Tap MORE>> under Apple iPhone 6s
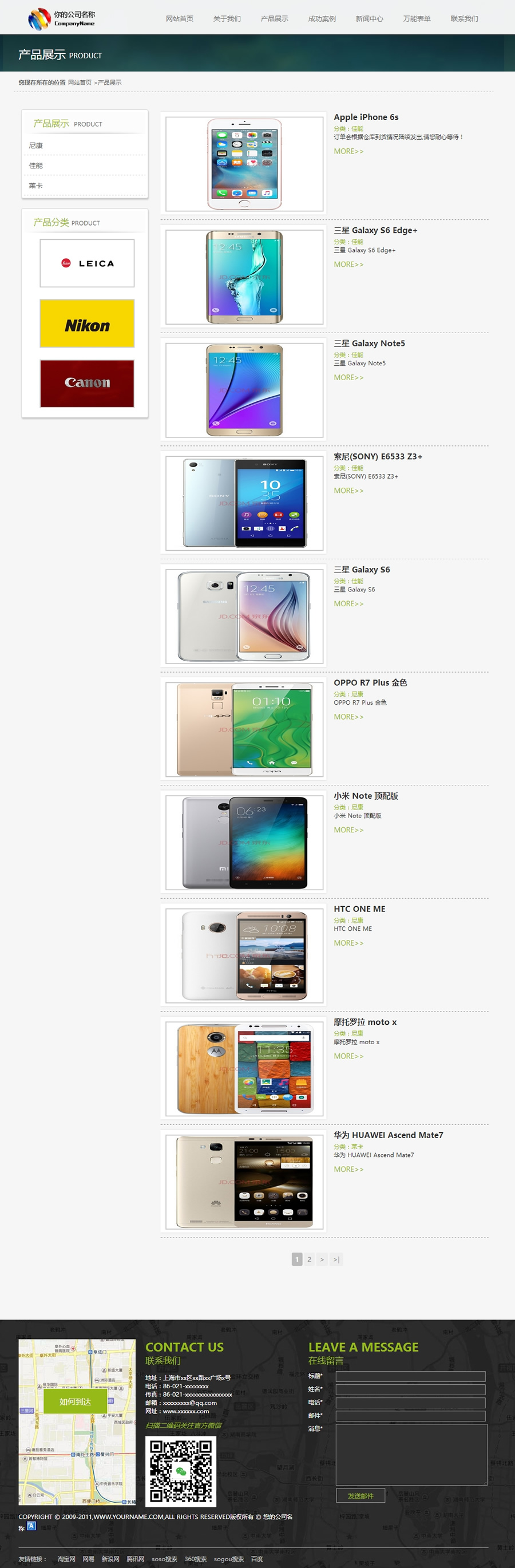 [x=348, y=152]
